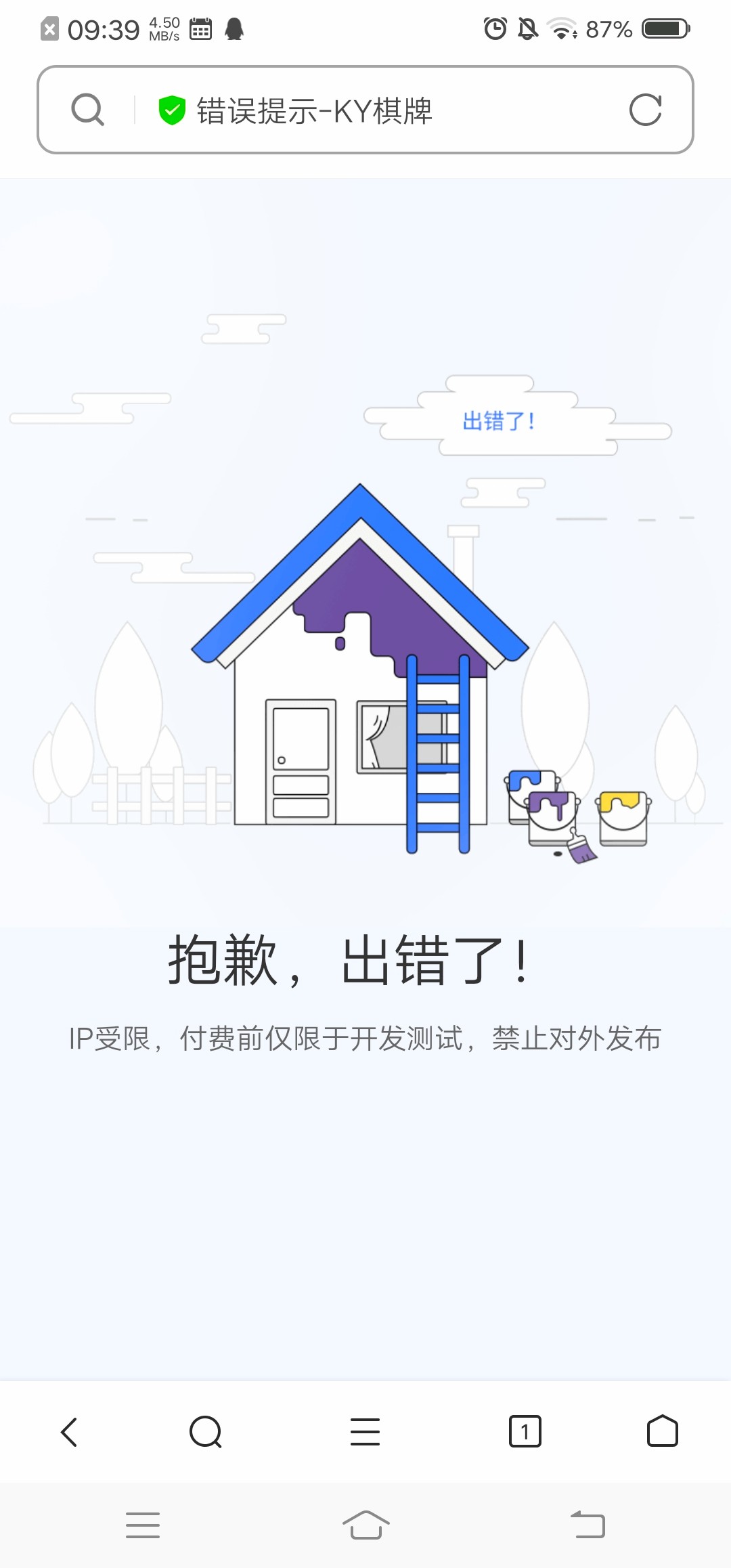The width and height of the screenshot is (731, 1568).
Task: Open the browser menu
Action: [365, 1431]
